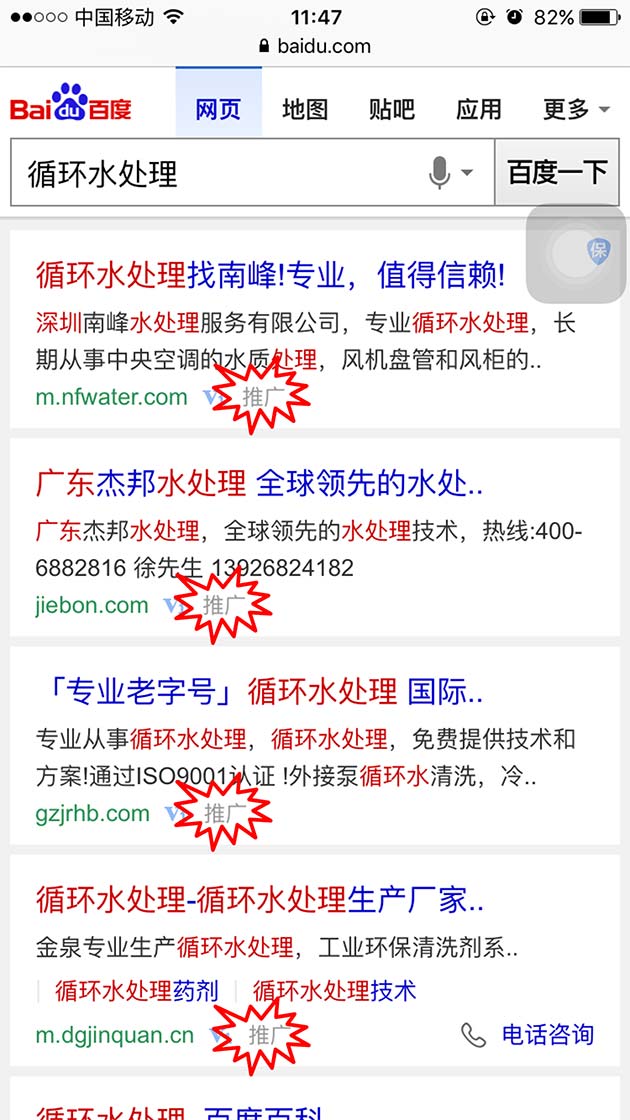Viewport: 630px width, 1120px height.
Task: Tap 电话咨询 to call the company
Action: [x=530, y=1034]
